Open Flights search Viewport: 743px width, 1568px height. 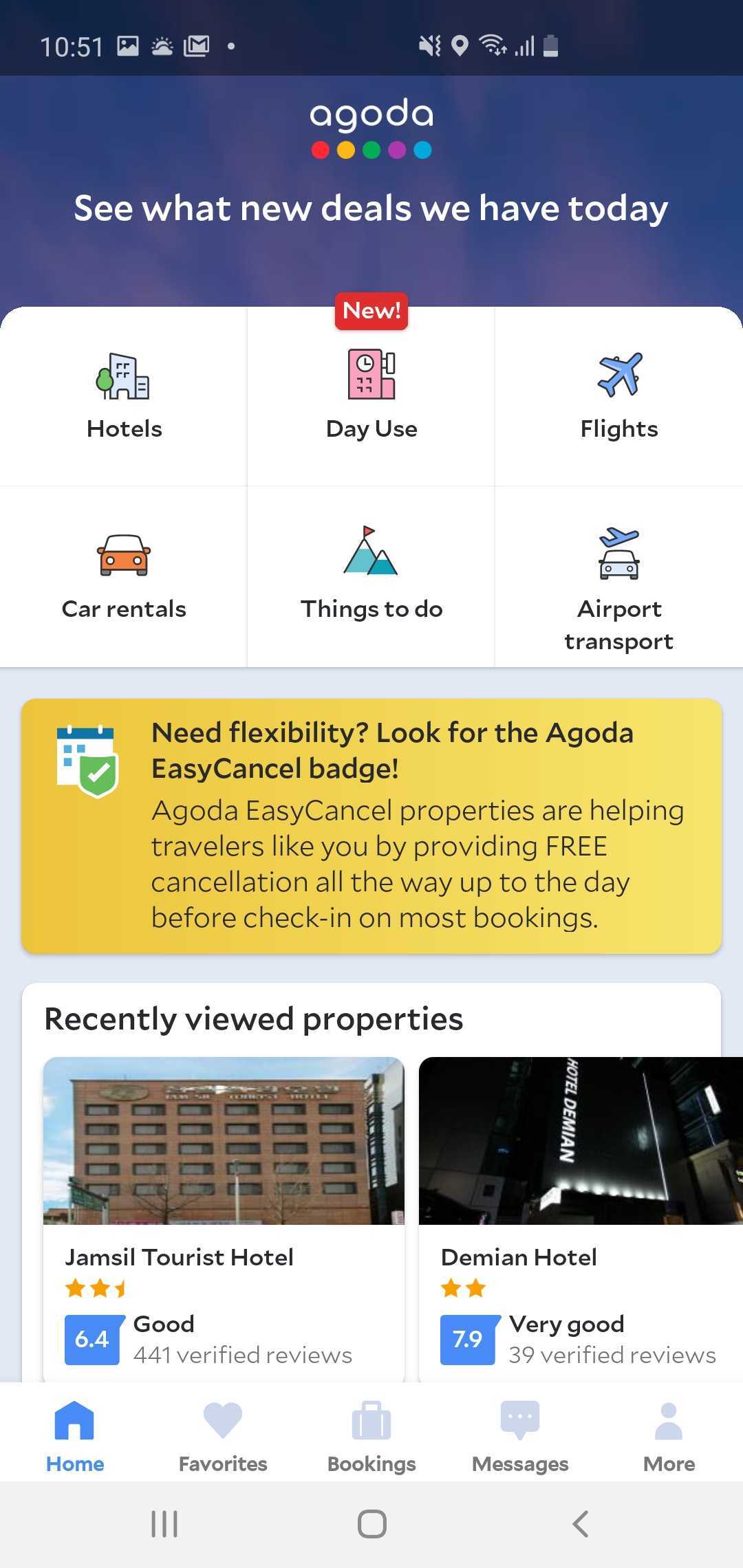(619, 397)
